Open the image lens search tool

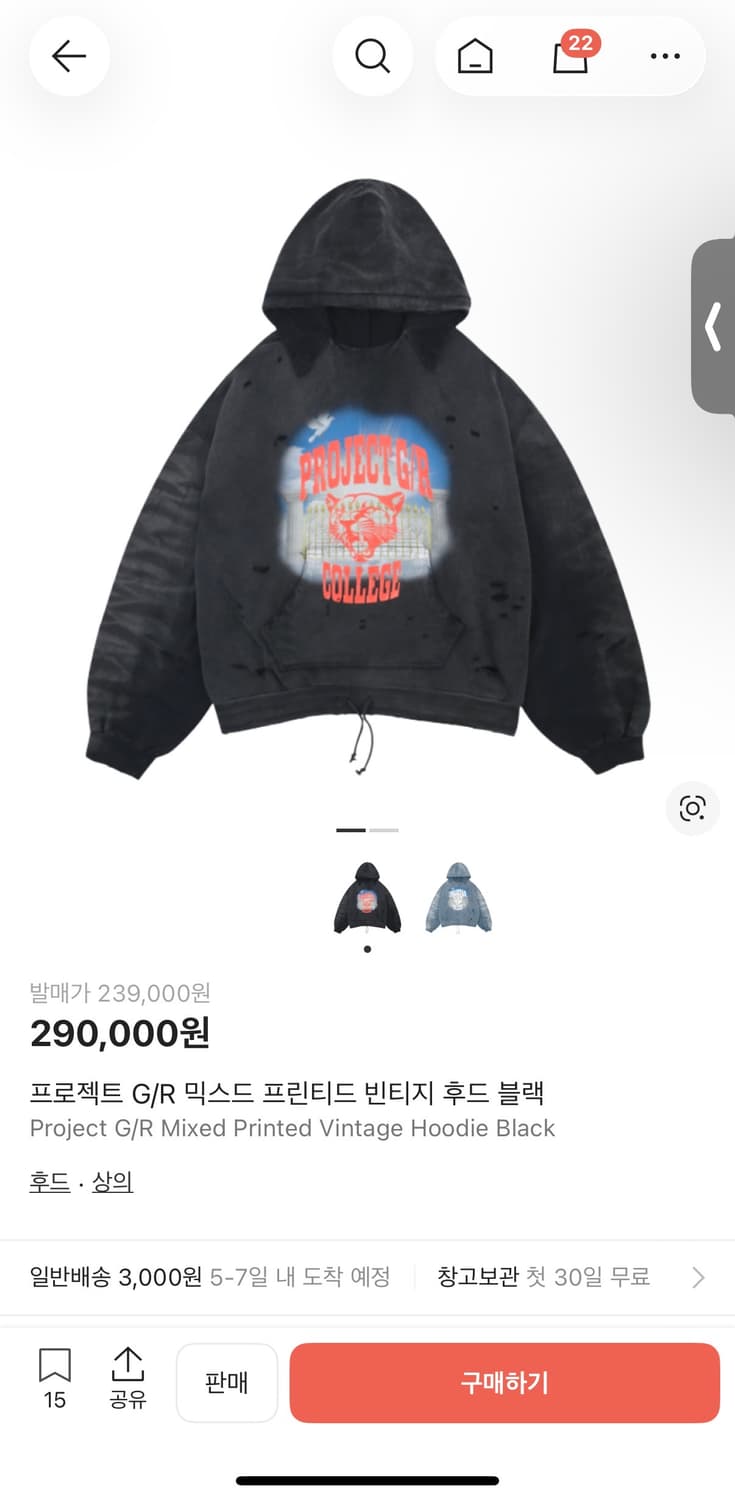tap(692, 808)
